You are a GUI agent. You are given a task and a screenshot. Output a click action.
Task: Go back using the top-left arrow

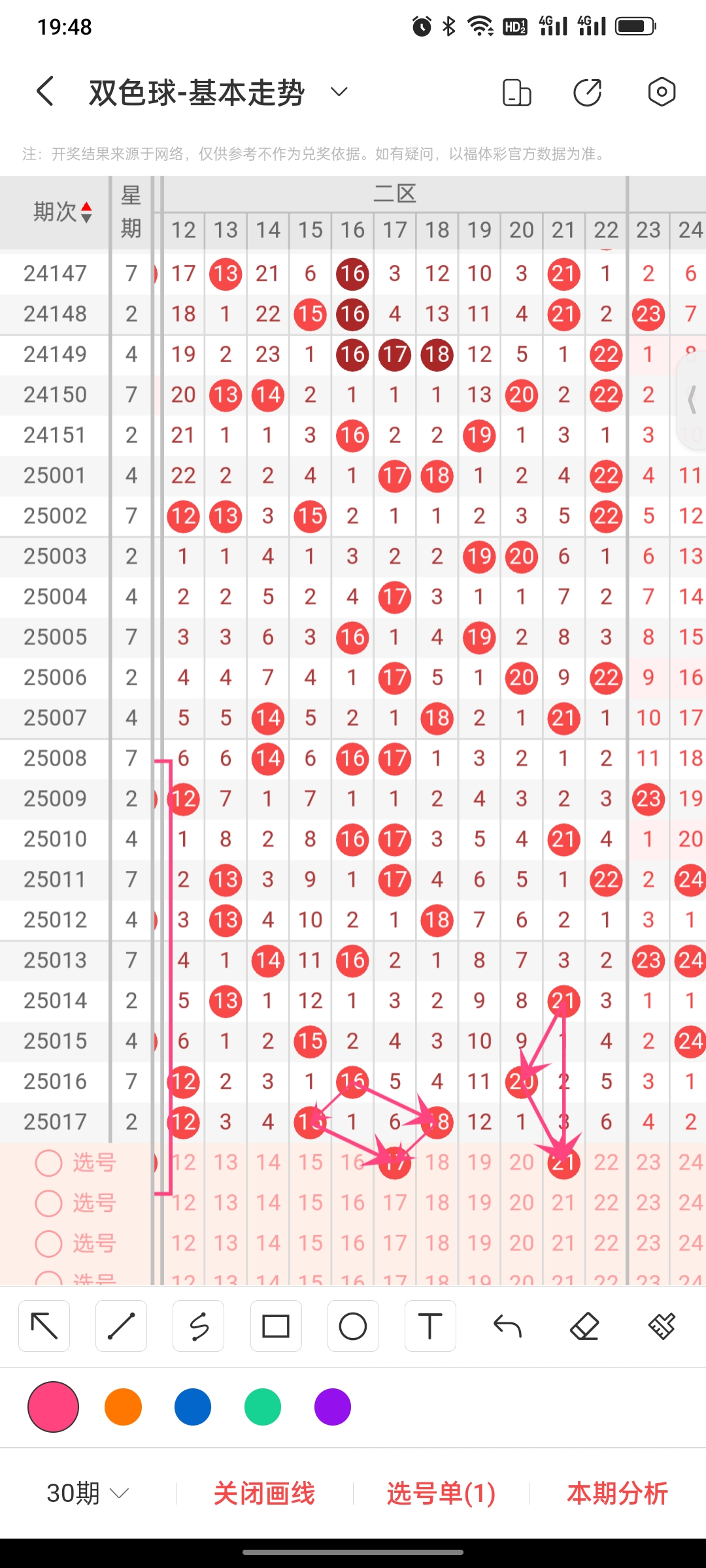pos(44,91)
